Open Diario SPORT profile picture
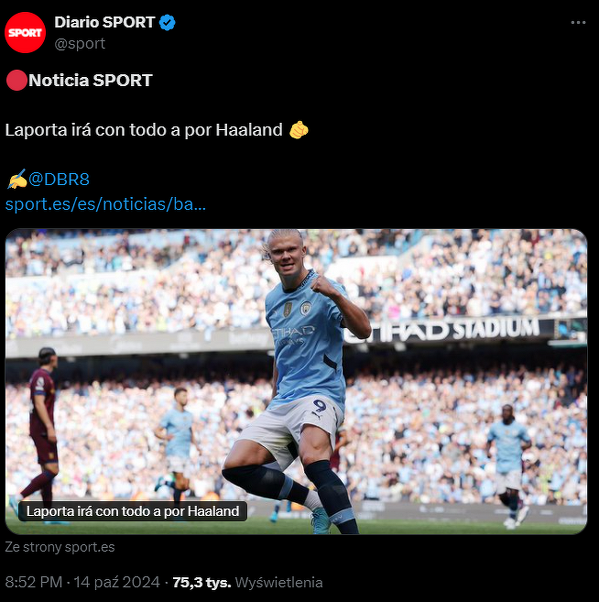Screen dimensions: 599x602 [x=25, y=33]
